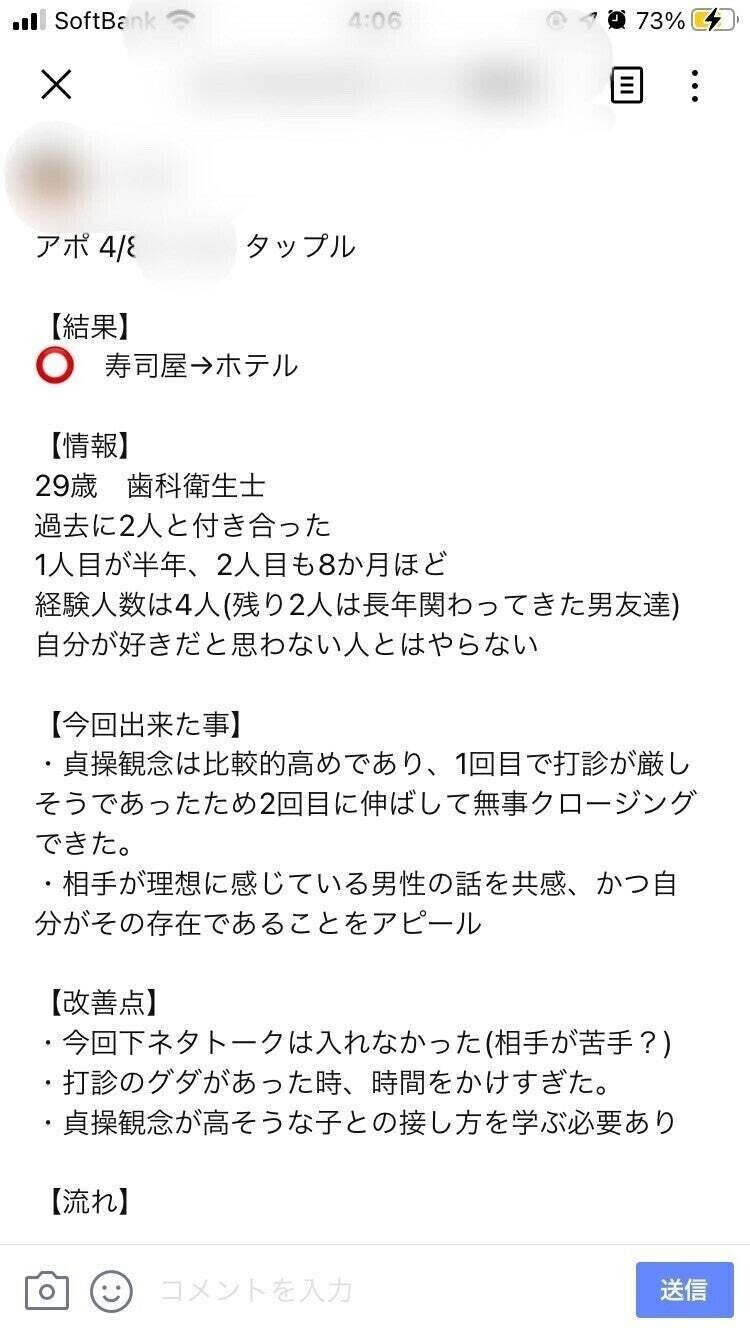The image size is (750, 1334).
Task: Tap the document outline icon at top right
Action: (627, 86)
